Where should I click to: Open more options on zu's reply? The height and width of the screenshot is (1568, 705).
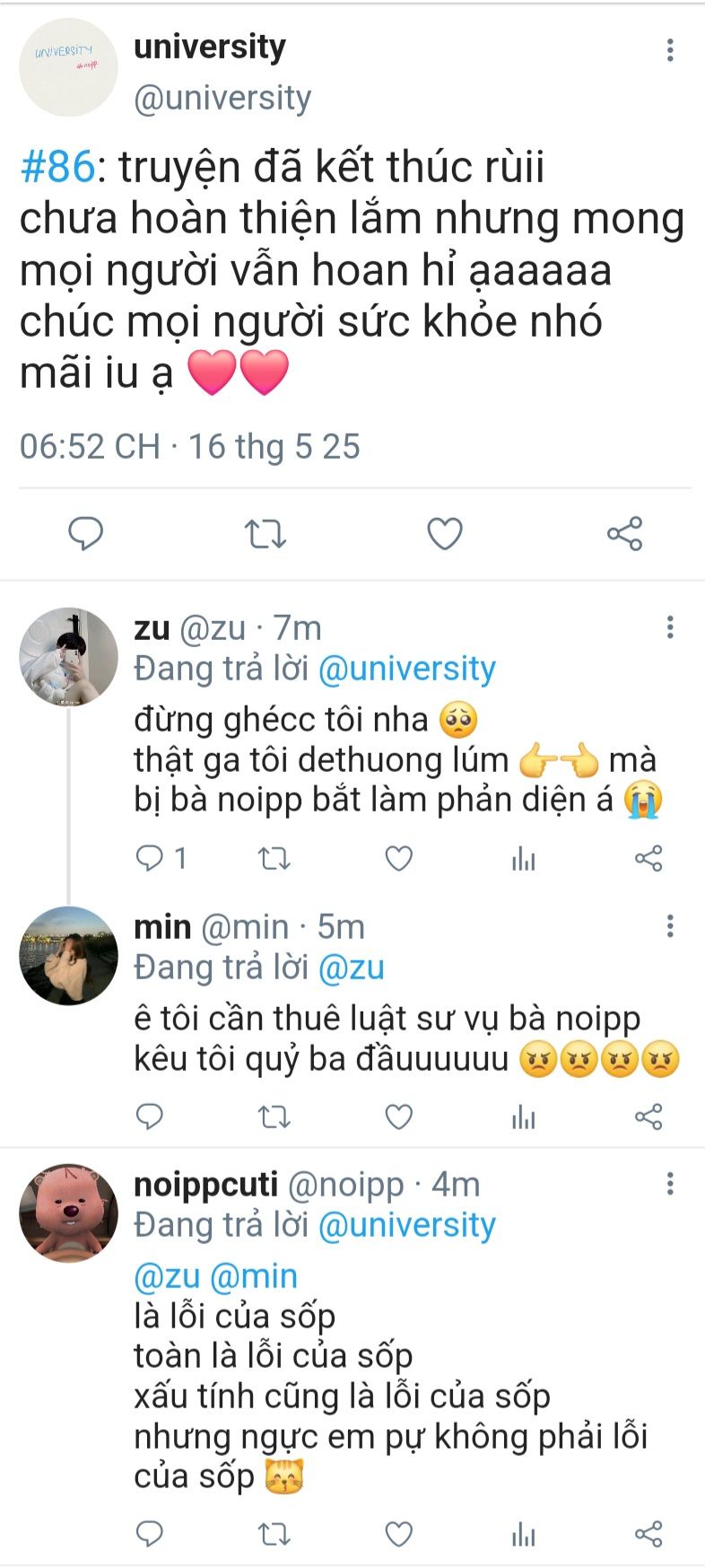[670, 627]
